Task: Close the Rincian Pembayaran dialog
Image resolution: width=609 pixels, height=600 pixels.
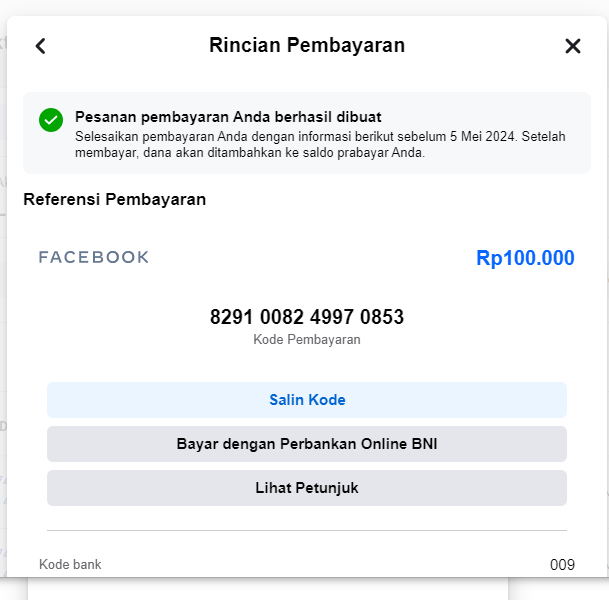Action: coord(572,46)
